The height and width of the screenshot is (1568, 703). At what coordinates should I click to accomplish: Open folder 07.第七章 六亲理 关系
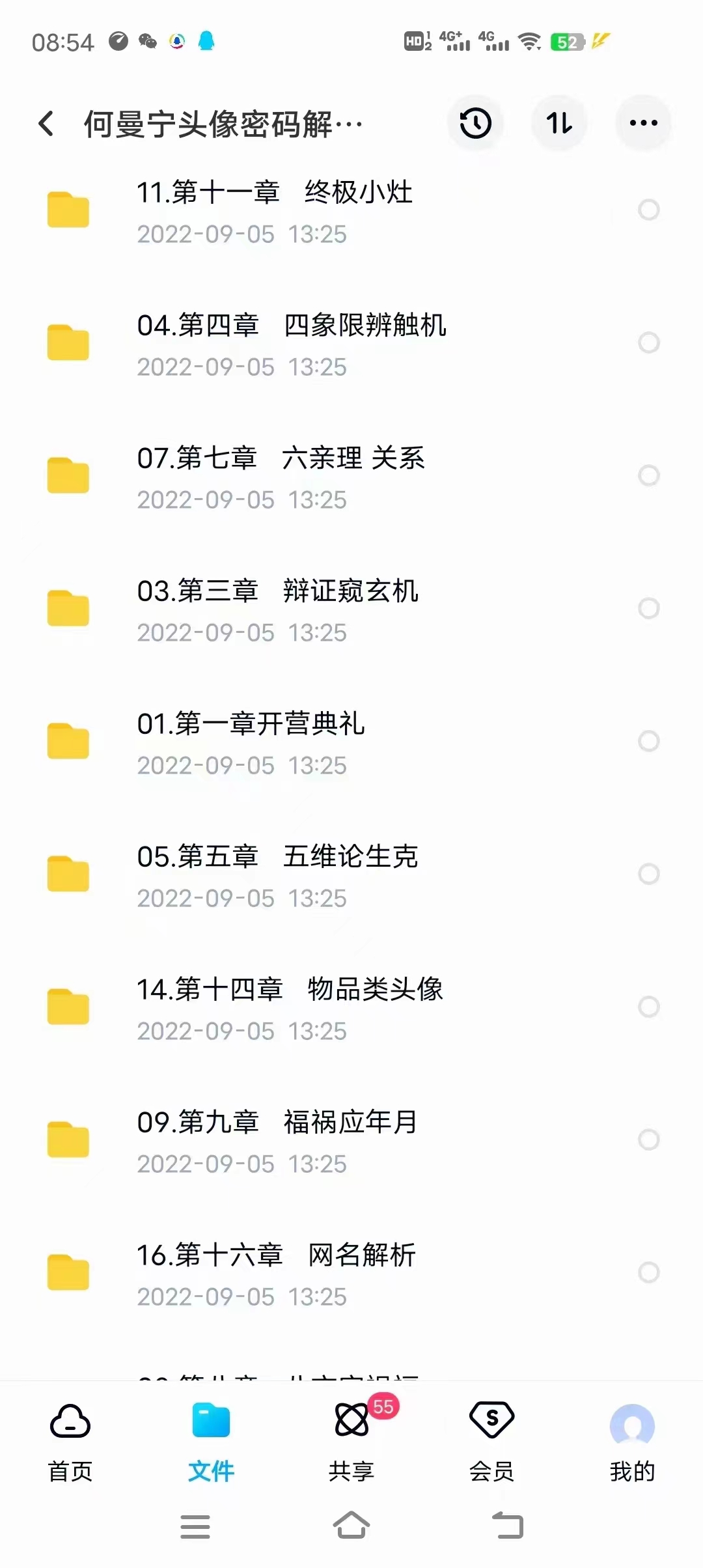(x=280, y=477)
